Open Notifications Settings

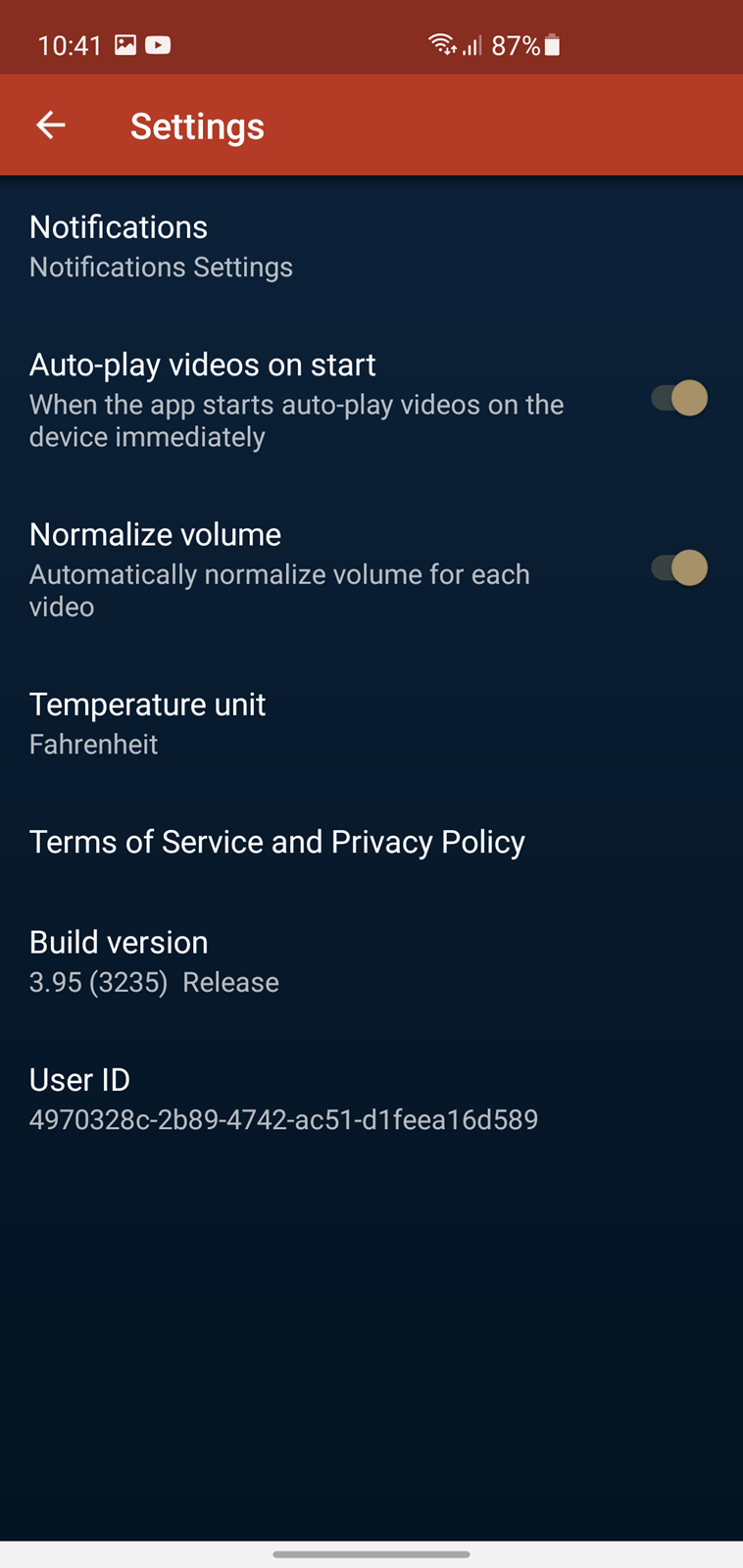coord(371,246)
